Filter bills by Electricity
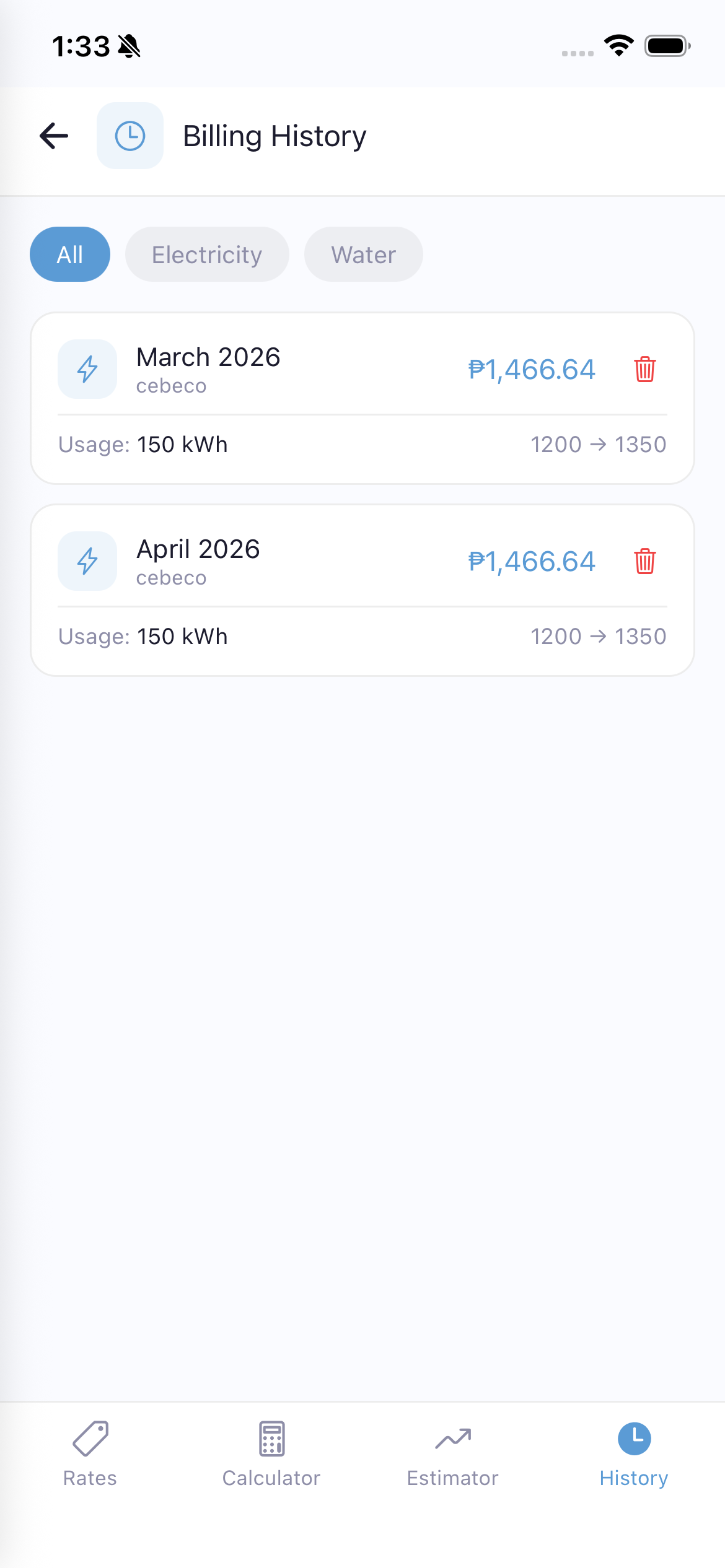 tap(207, 254)
